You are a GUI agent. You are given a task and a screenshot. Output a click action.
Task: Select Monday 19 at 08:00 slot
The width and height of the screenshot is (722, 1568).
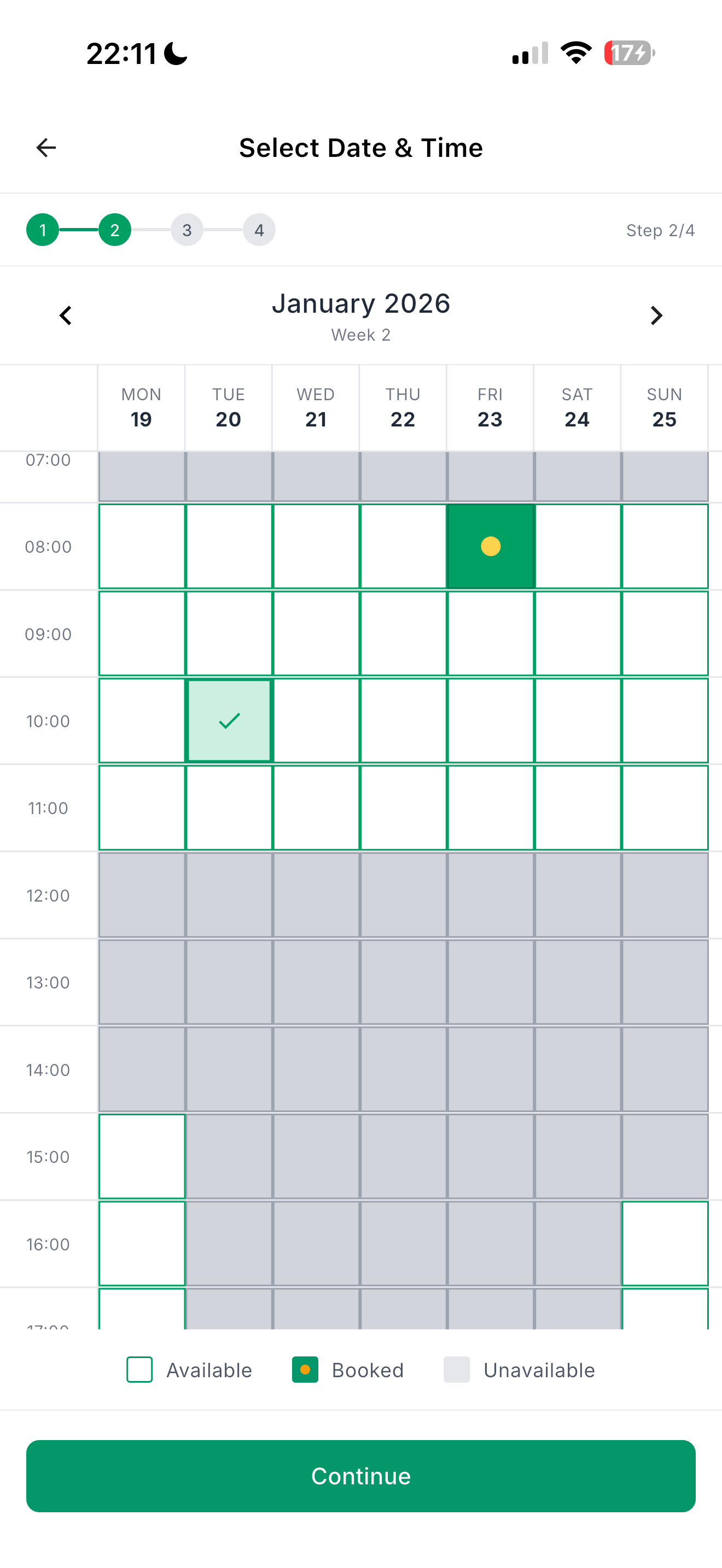tap(142, 546)
